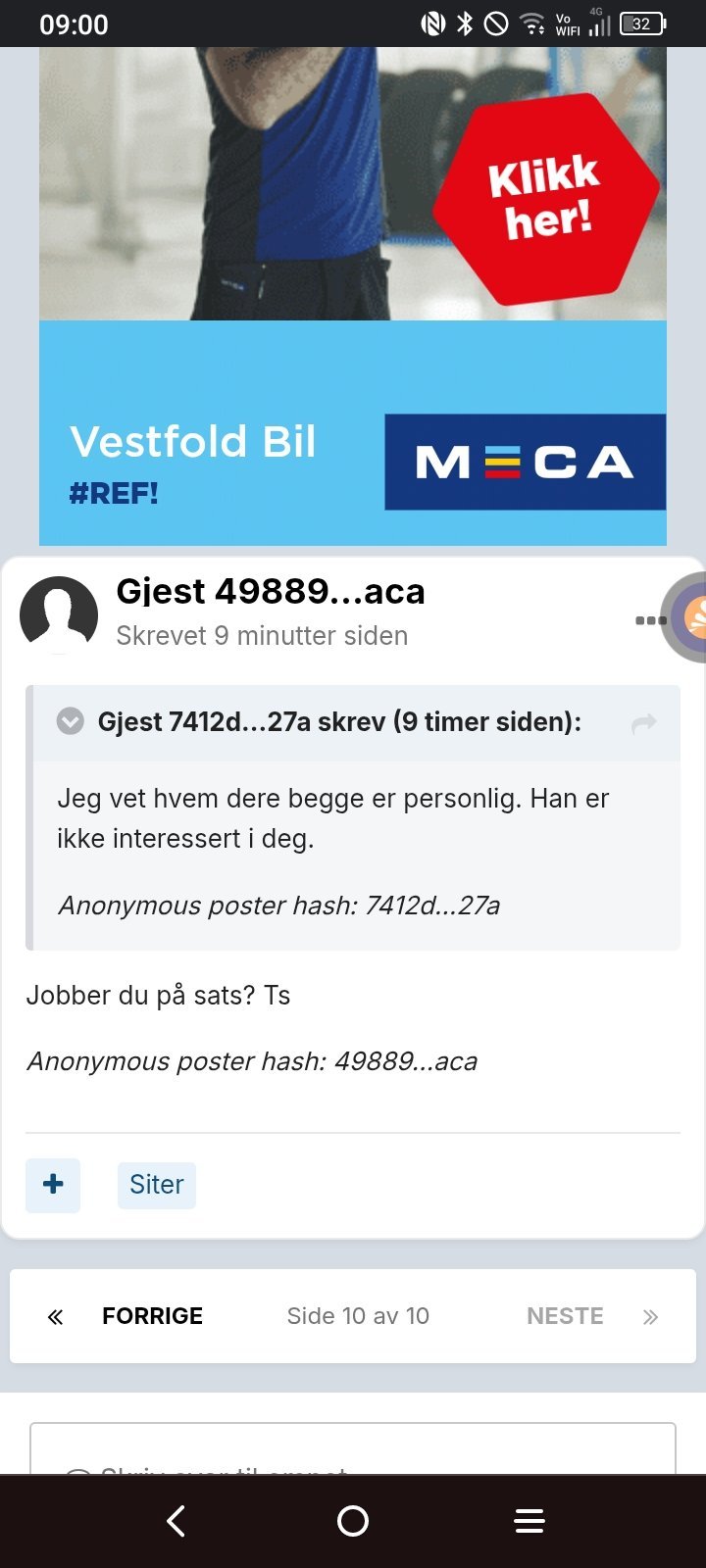This screenshot has width=706, height=1568.
Task: Open the Side 10 av 10 page selector
Action: coord(358,1316)
